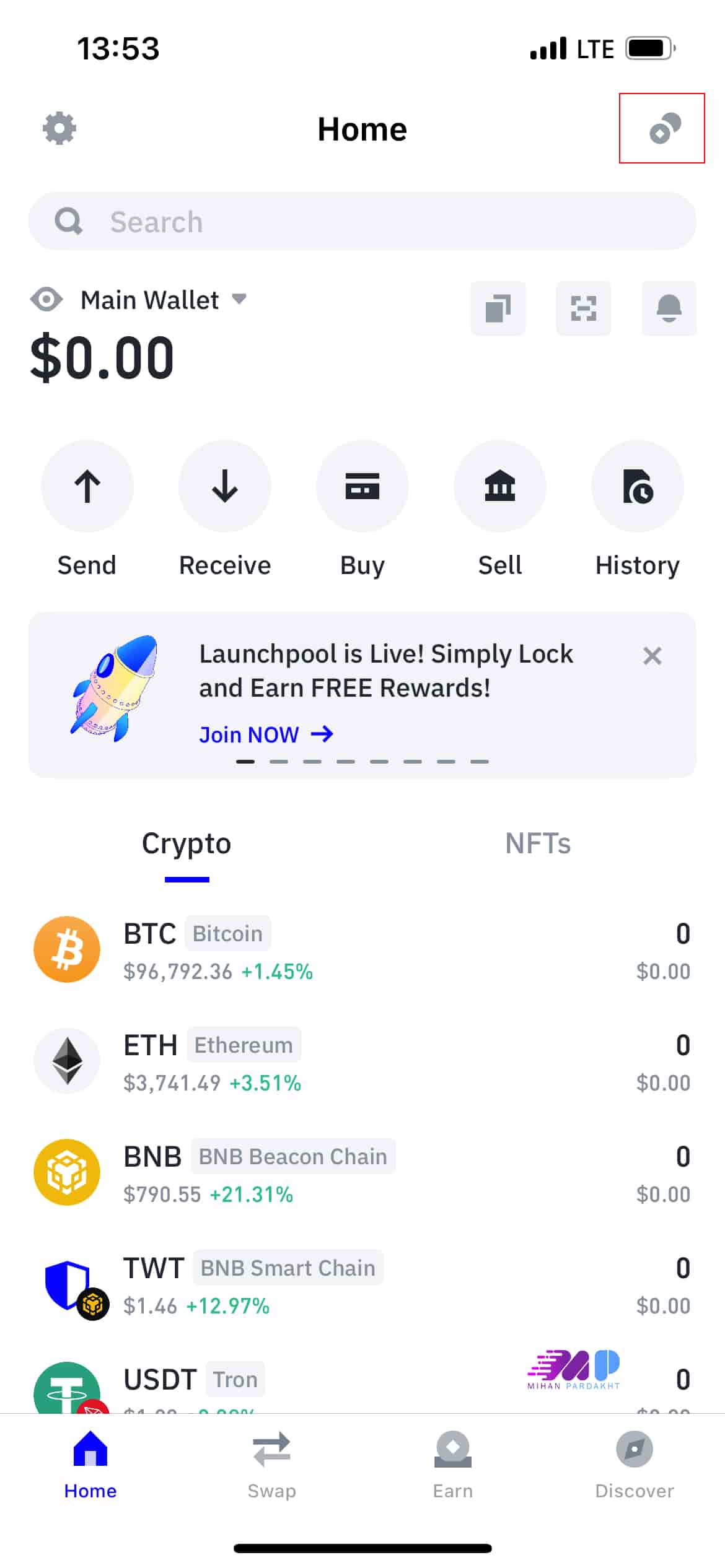
Task: Open the settings gear icon
Action: (59, 129)
